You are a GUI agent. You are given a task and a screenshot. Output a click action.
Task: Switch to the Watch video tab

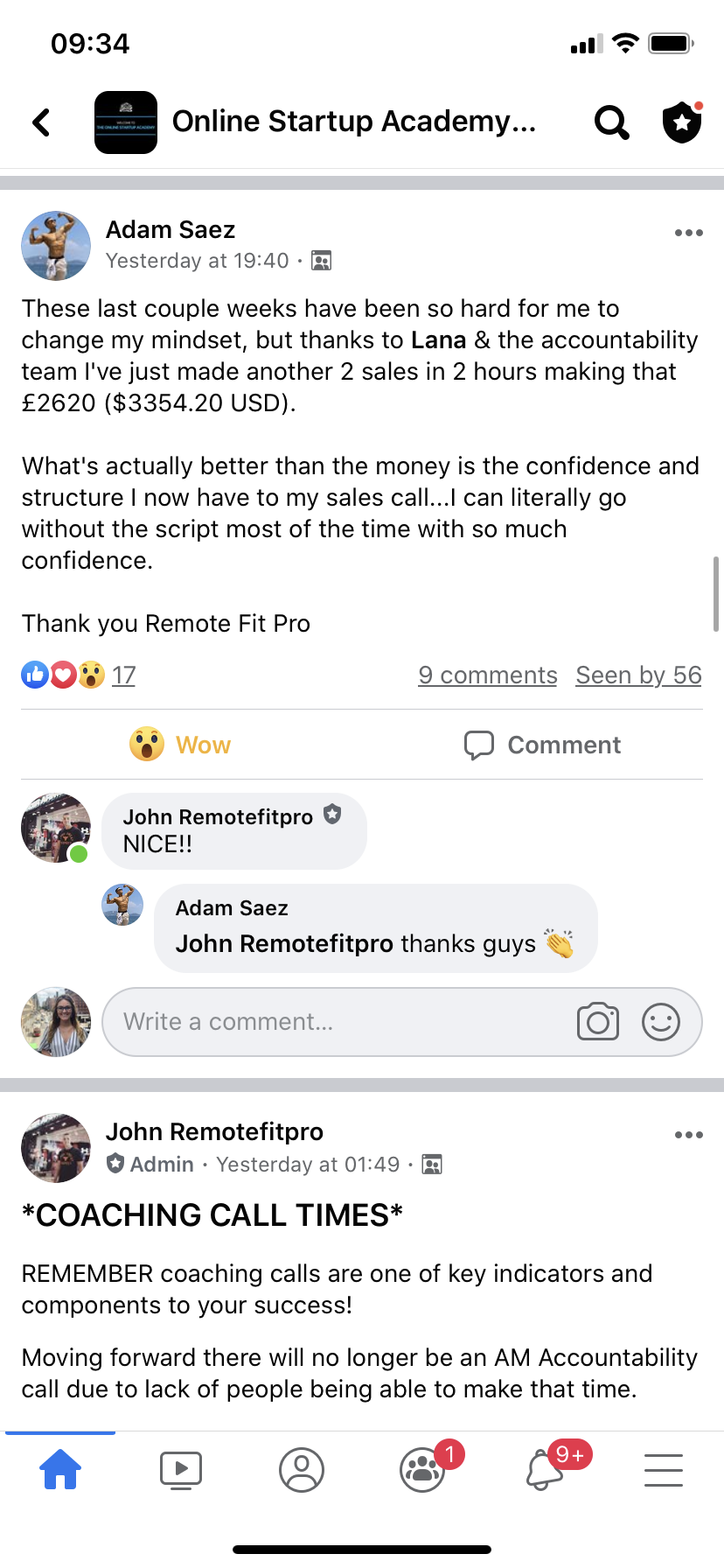pyautogui.click(x=181, y=1470)
